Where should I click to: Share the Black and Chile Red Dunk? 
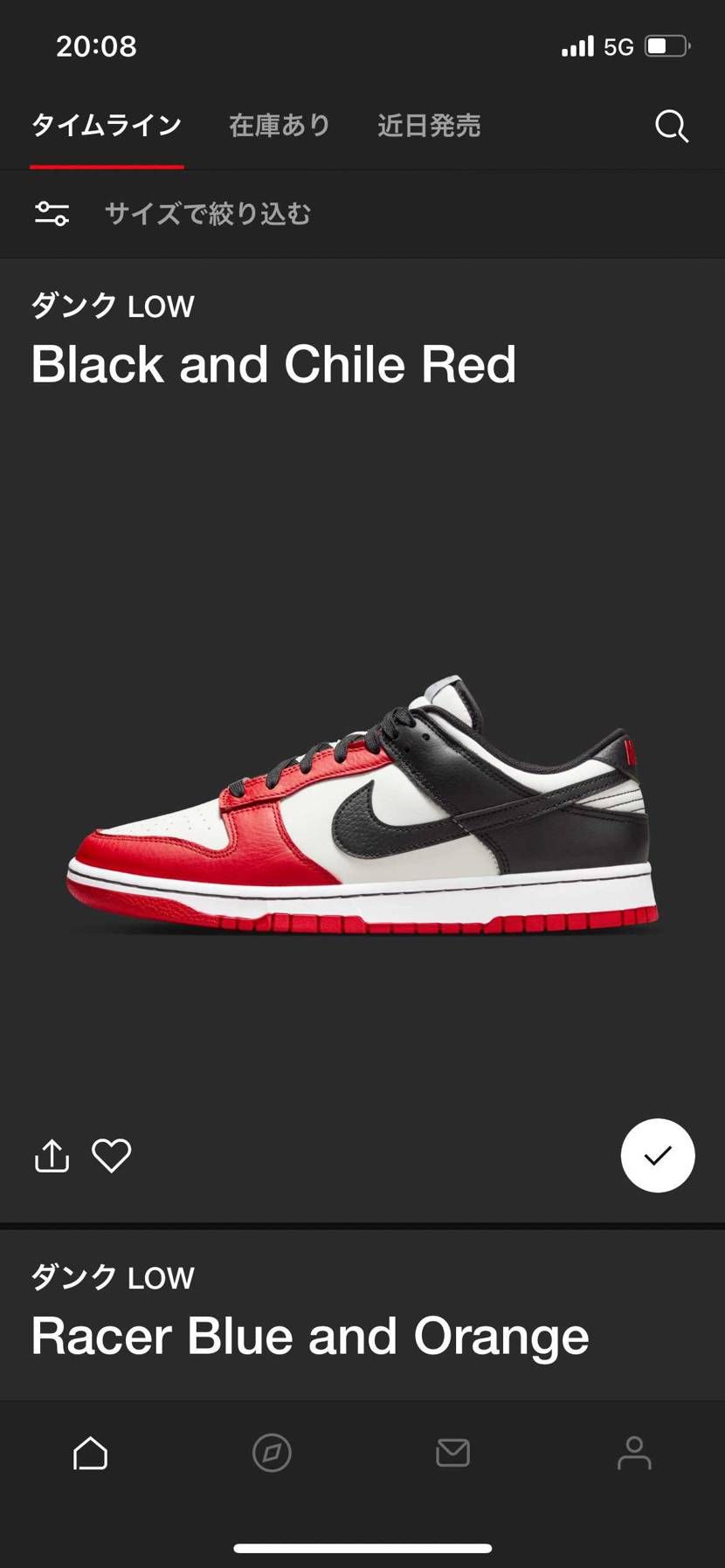point(52,1155)
